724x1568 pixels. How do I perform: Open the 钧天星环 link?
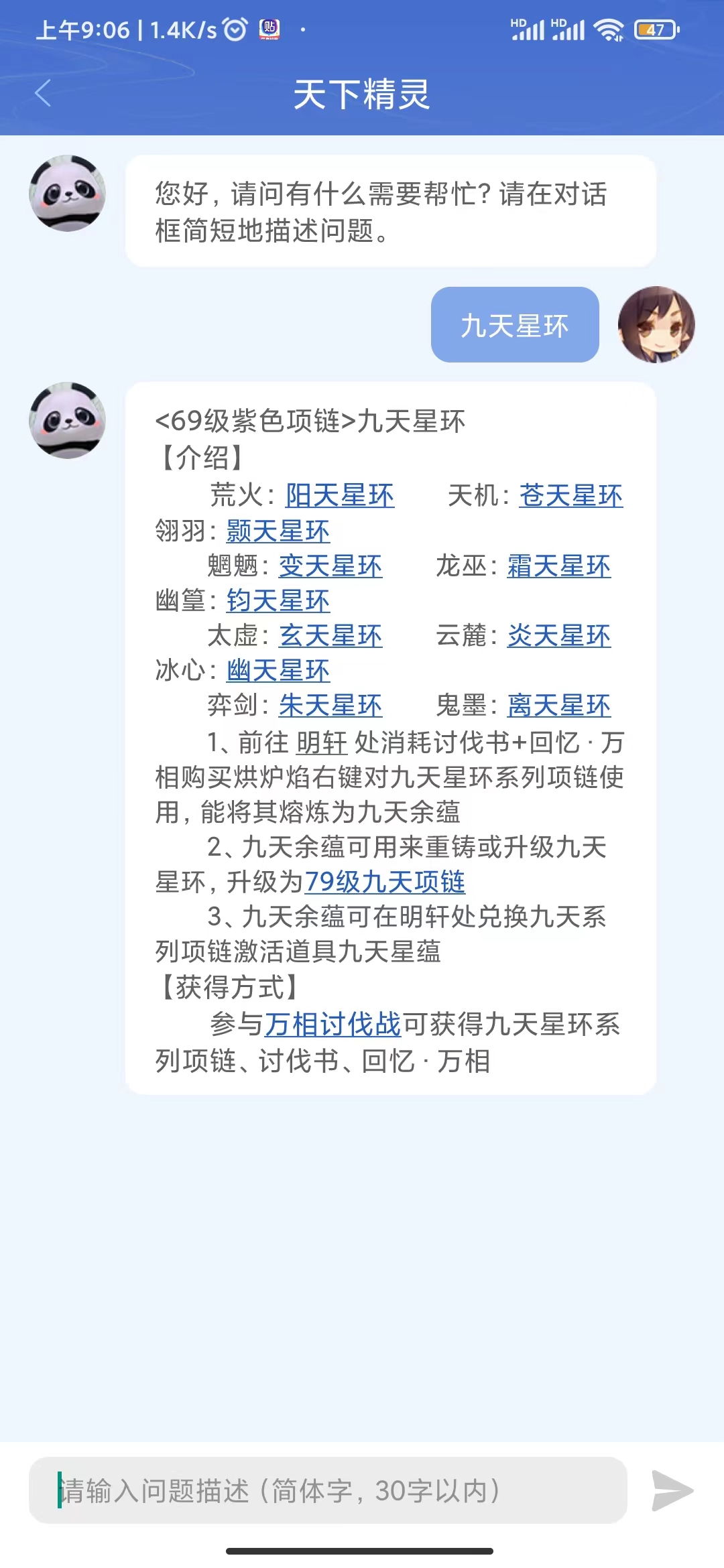click(x=278, y=601)
